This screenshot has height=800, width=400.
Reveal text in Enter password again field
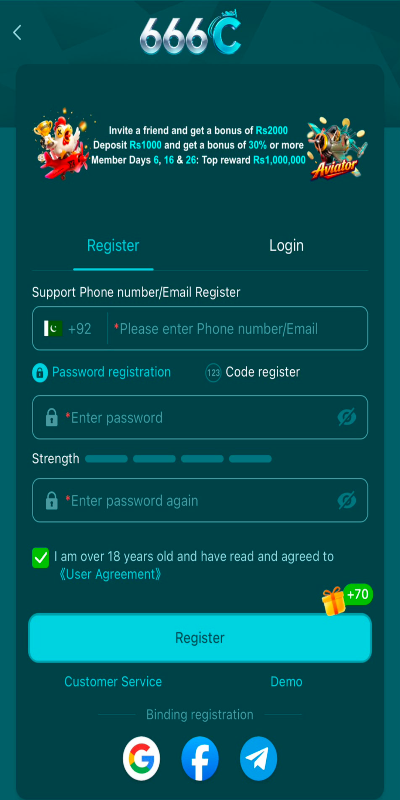pyautogui.click(x=347, y=501)
